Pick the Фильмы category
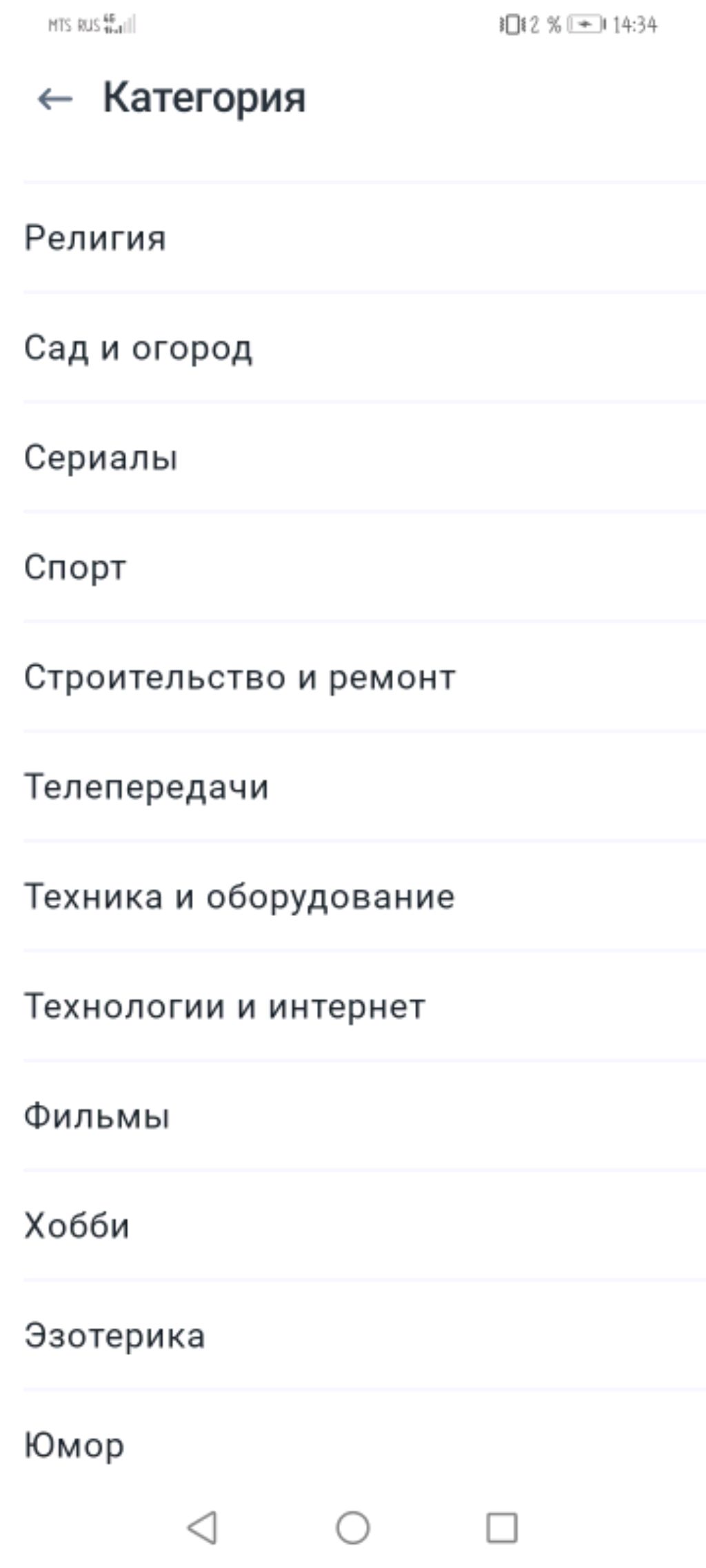The height and width of the screenshot is (1568, 706). (x=353, y=1116)
